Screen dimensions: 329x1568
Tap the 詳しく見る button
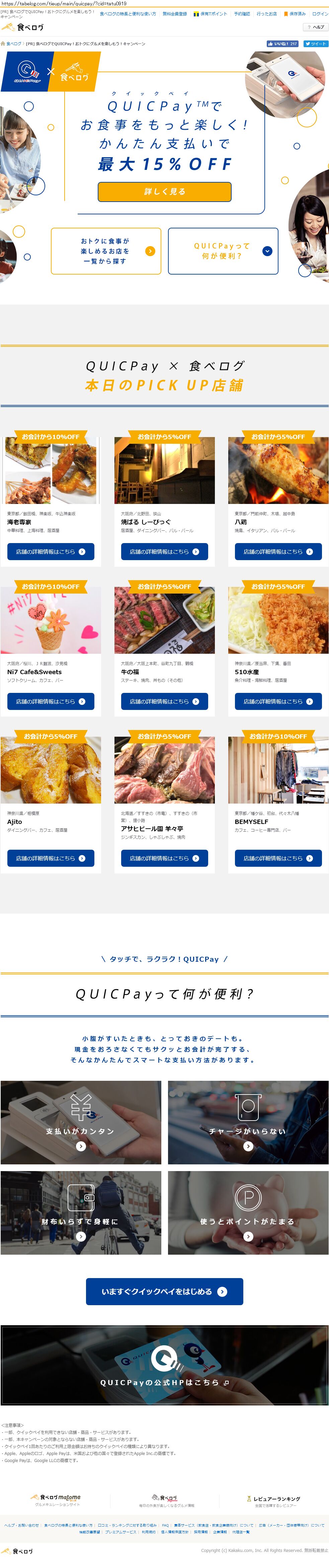coord(165,191)
